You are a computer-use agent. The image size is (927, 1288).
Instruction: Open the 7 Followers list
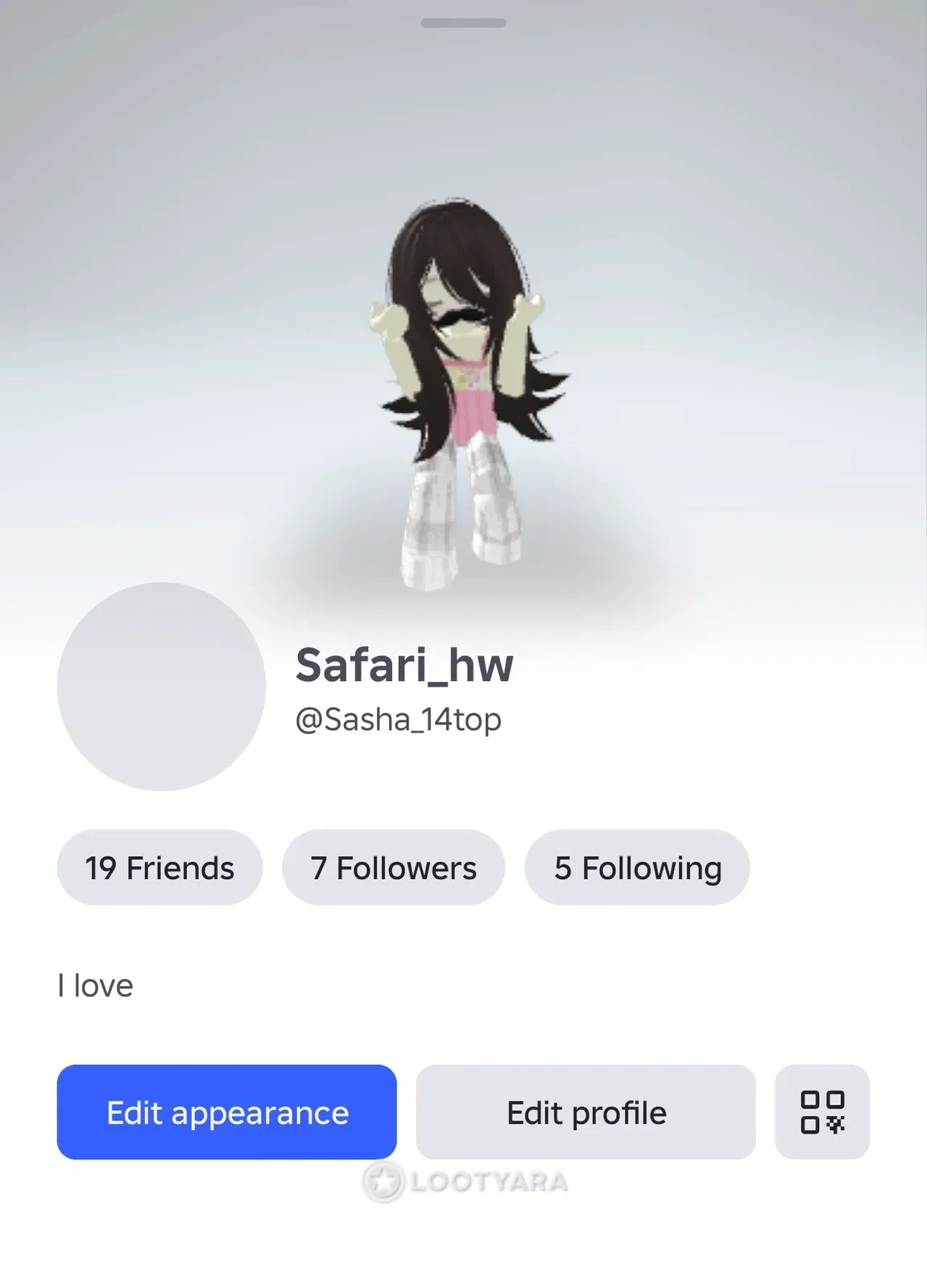394,868
